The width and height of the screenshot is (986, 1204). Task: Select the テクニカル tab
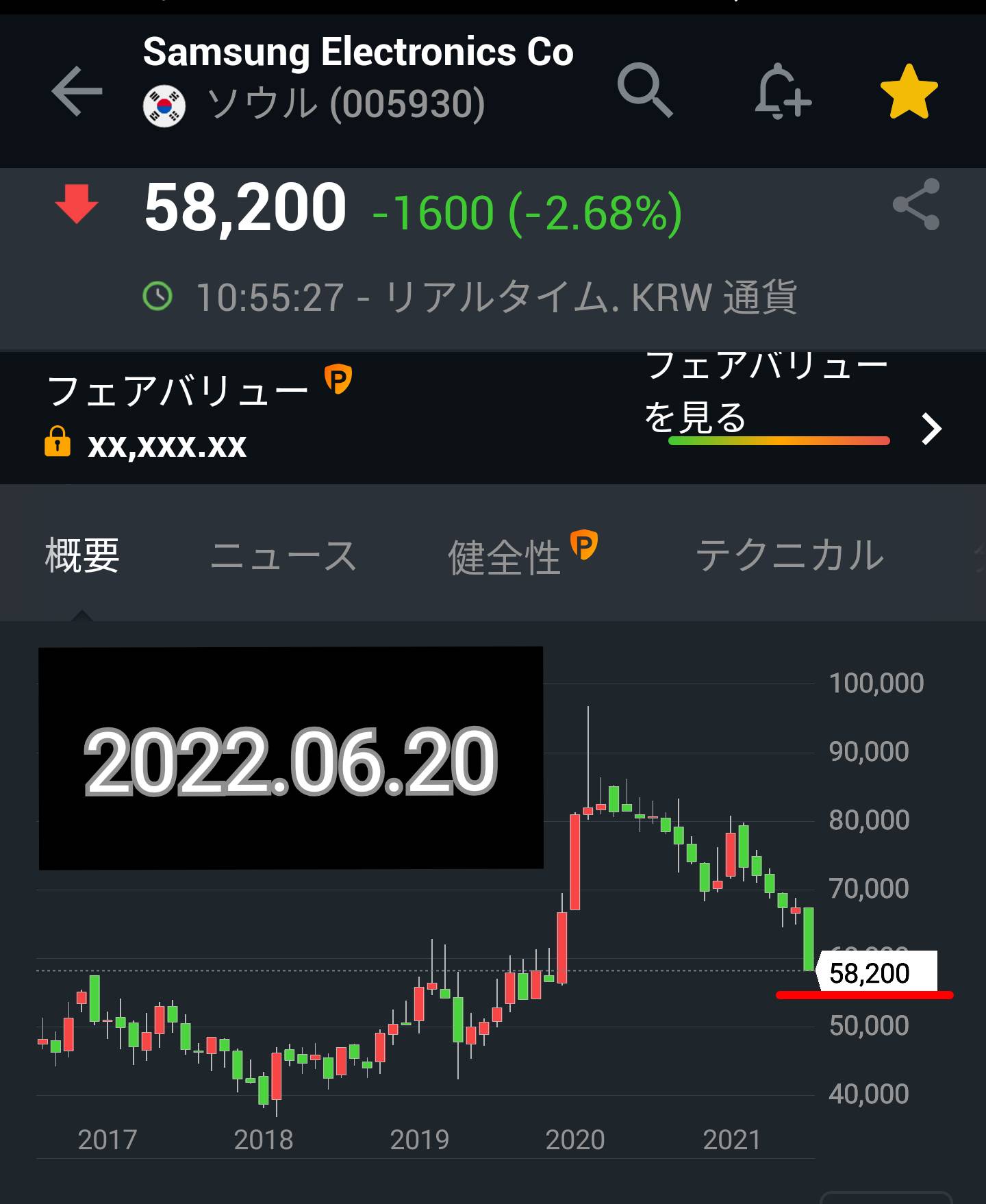(789, 555)
